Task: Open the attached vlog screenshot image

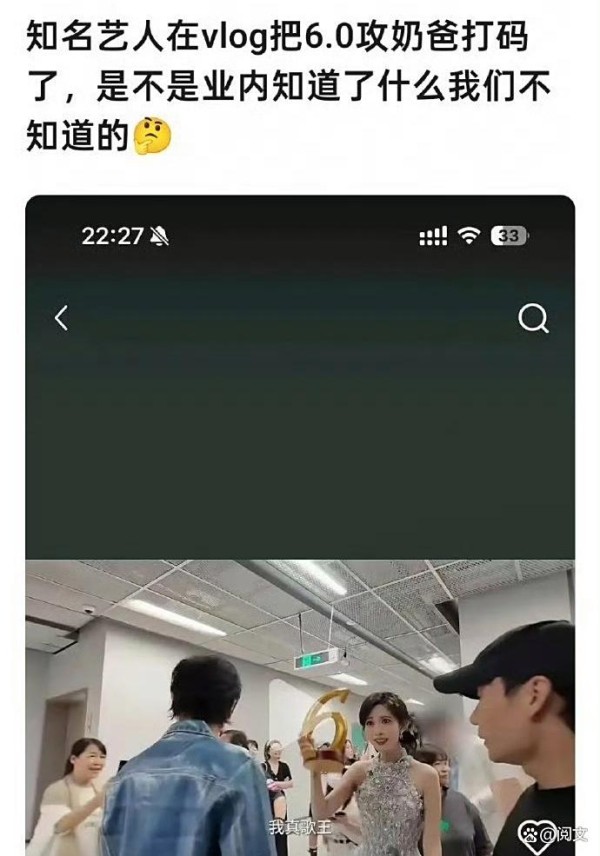Action: point(300,525)
